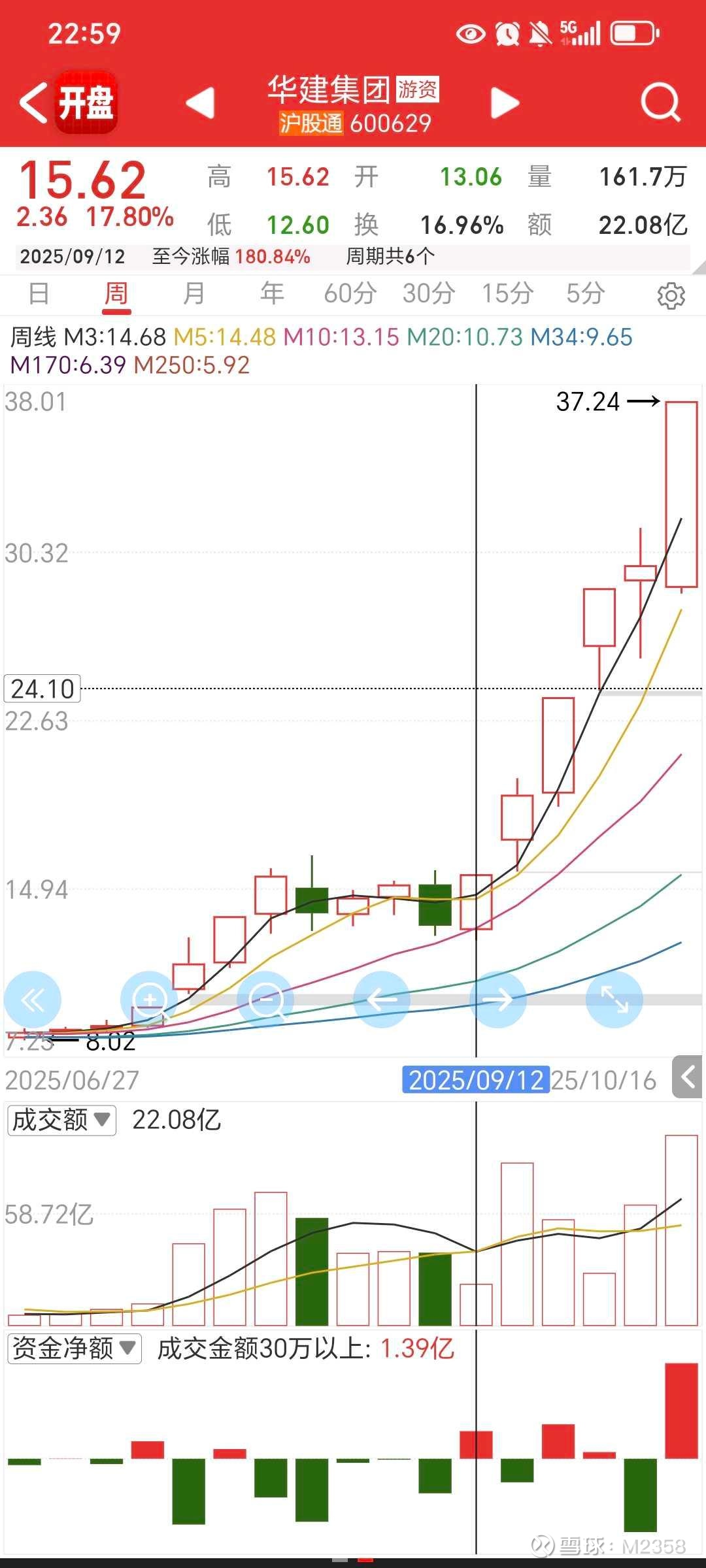This screenshot has height=1568, width=706.
Task: Switch to the previous stock
Action: click(x=201, y=103)
